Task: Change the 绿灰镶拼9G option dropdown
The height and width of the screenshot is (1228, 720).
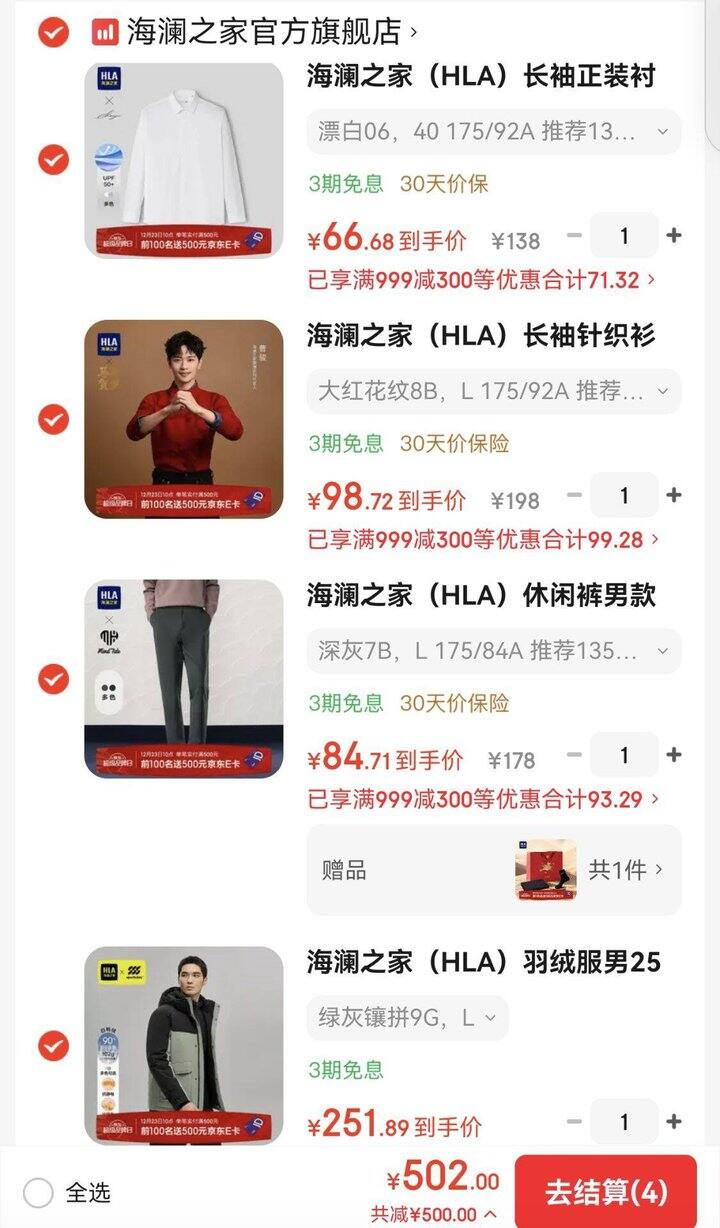Action: pos(407,1018)
